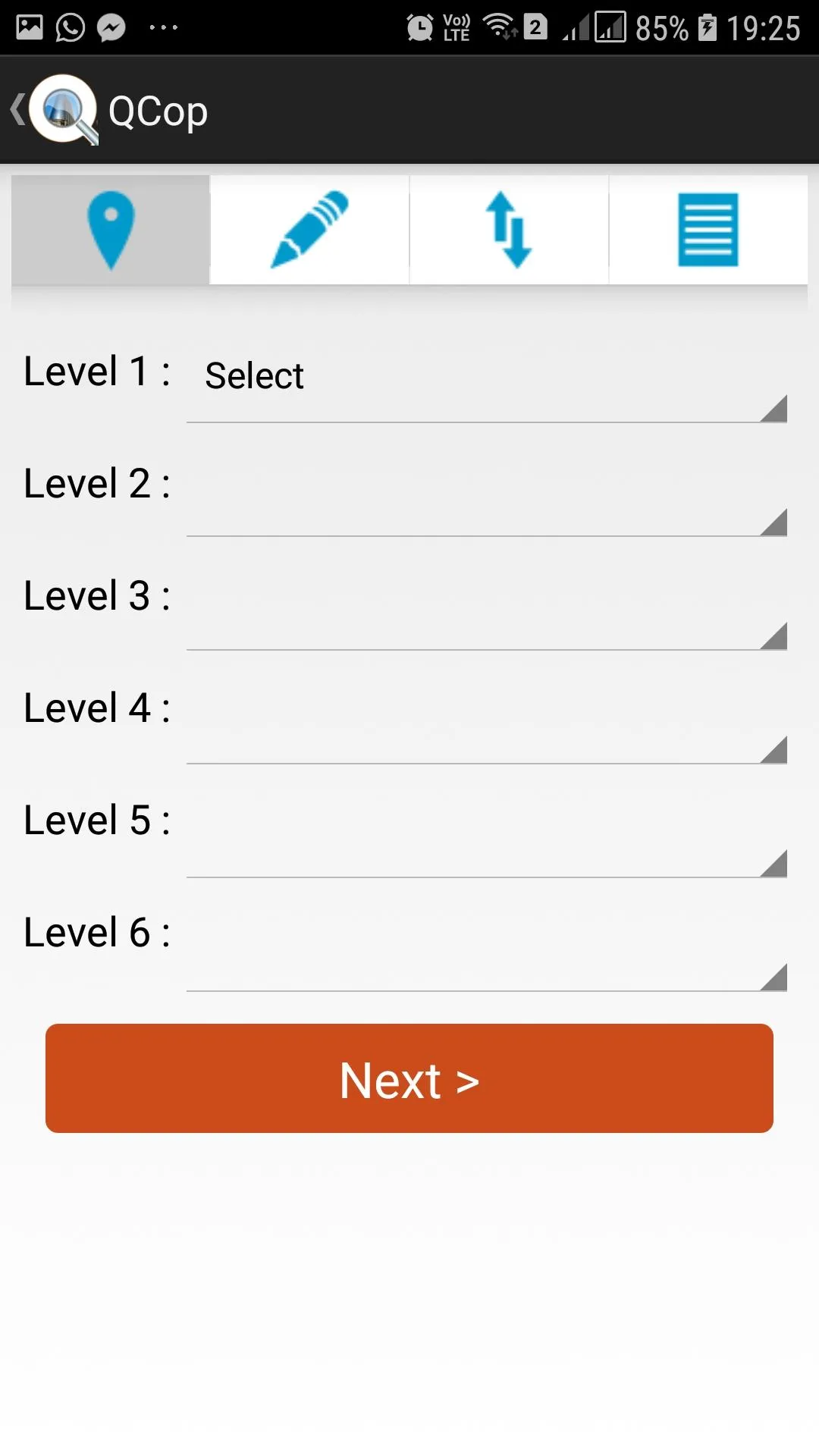Expand the Level 6 dropdown
Image resolution: width=819 pixels, height=1456 pixels.
(x=487, y=944)
